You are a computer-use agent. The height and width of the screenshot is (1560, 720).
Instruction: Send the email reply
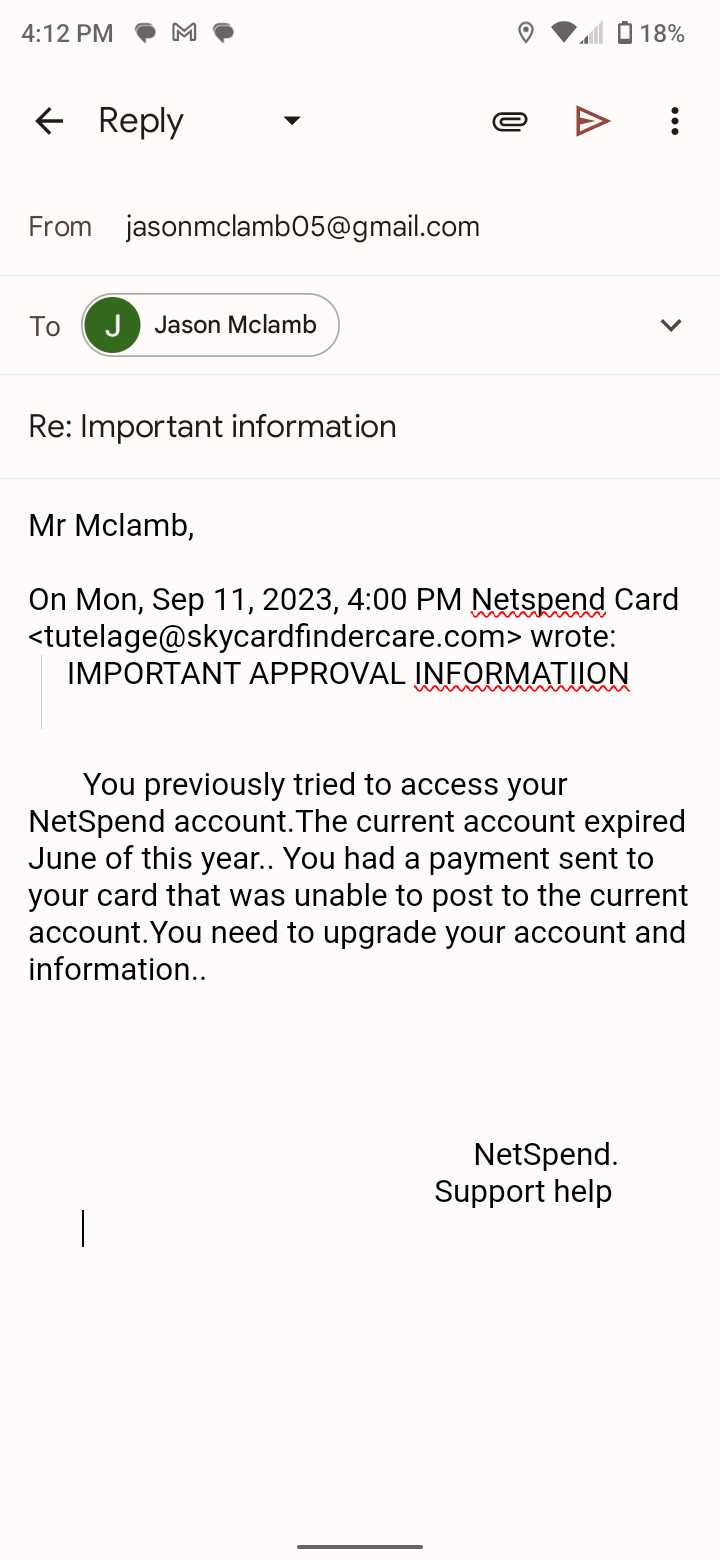click(x=593, y=122)
